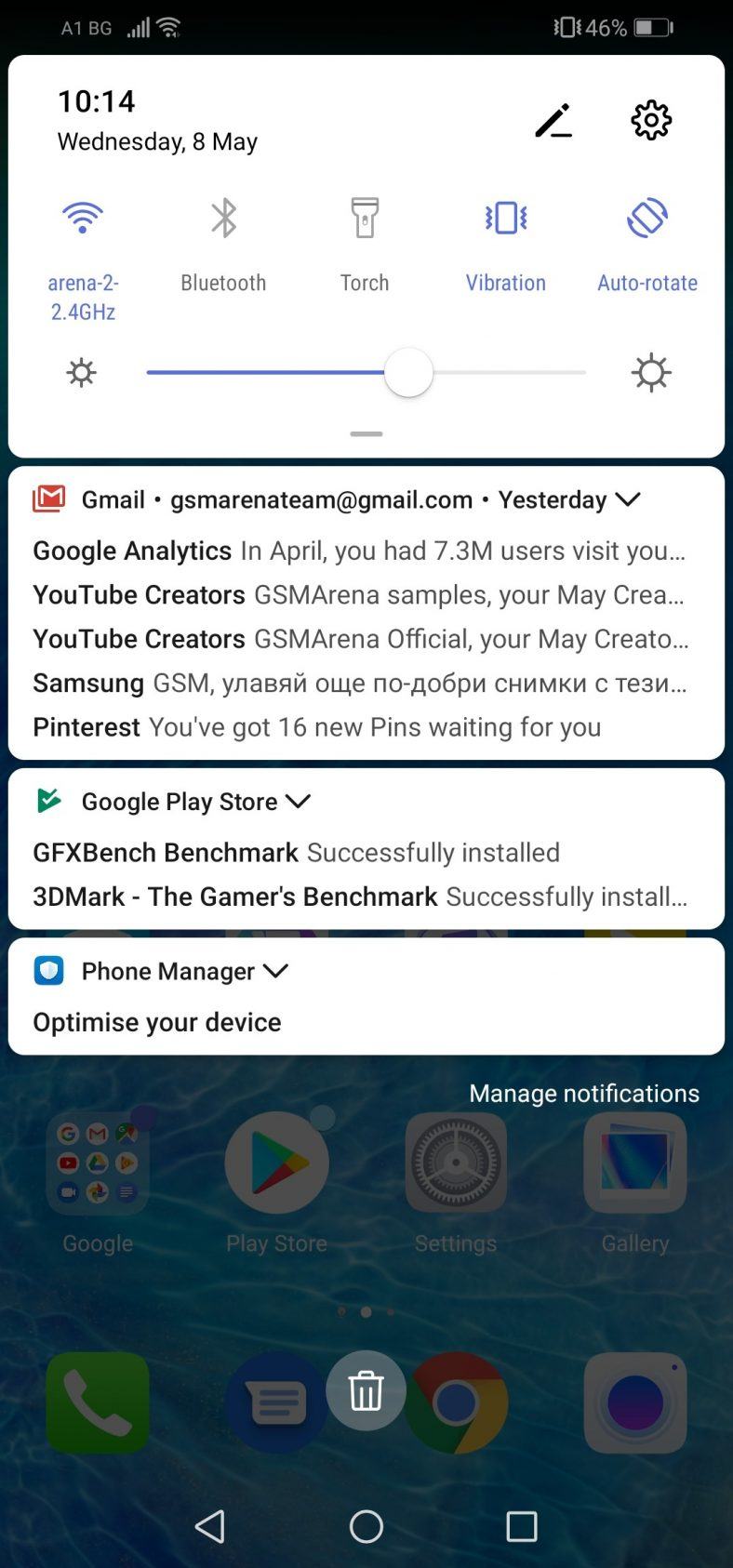Image resolution: width=733 pixels, height=1568 pixels.
Task: Expand the Phone Manager notification
Action: [275, 971]
